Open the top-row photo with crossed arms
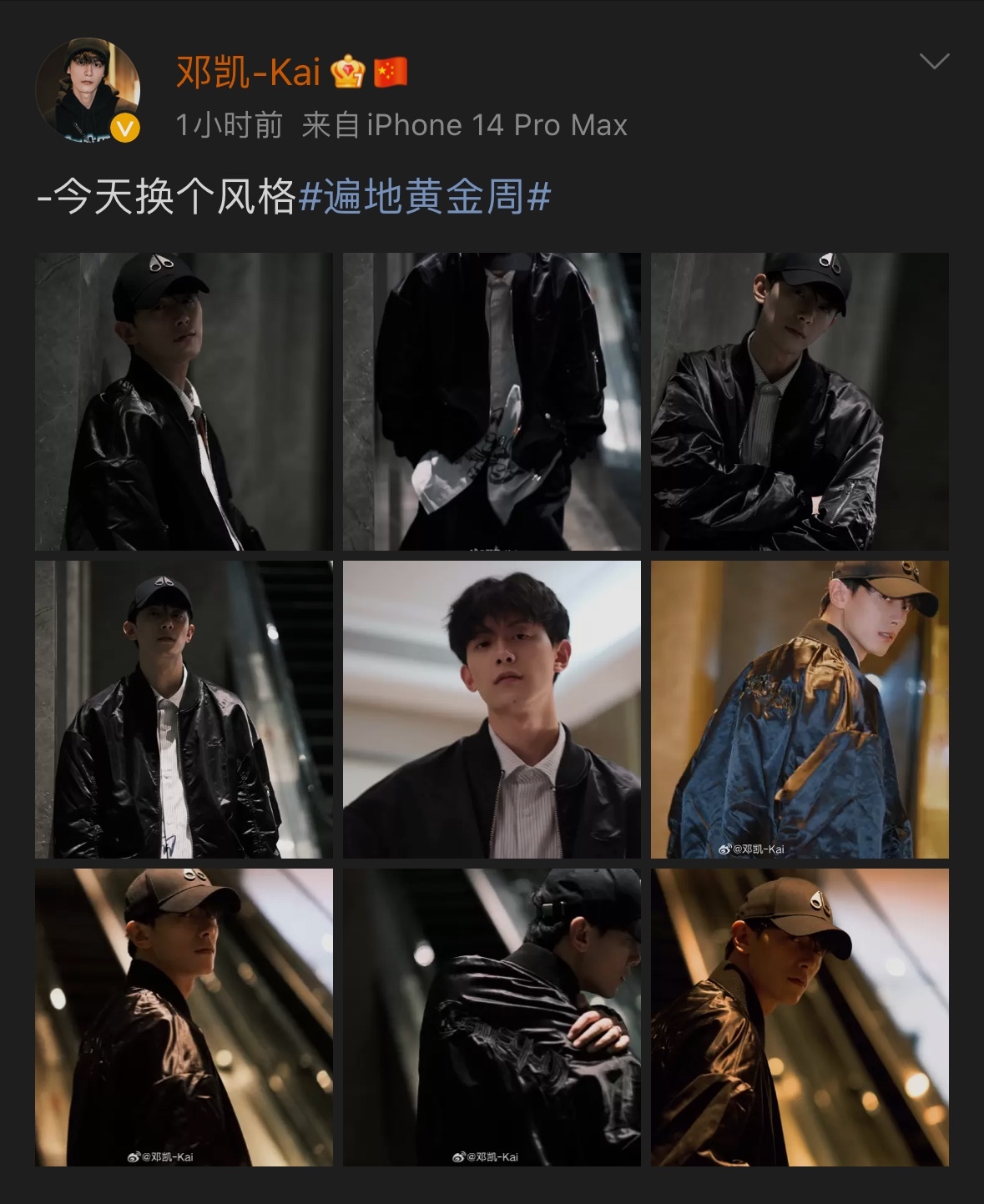 pos(800,401)
